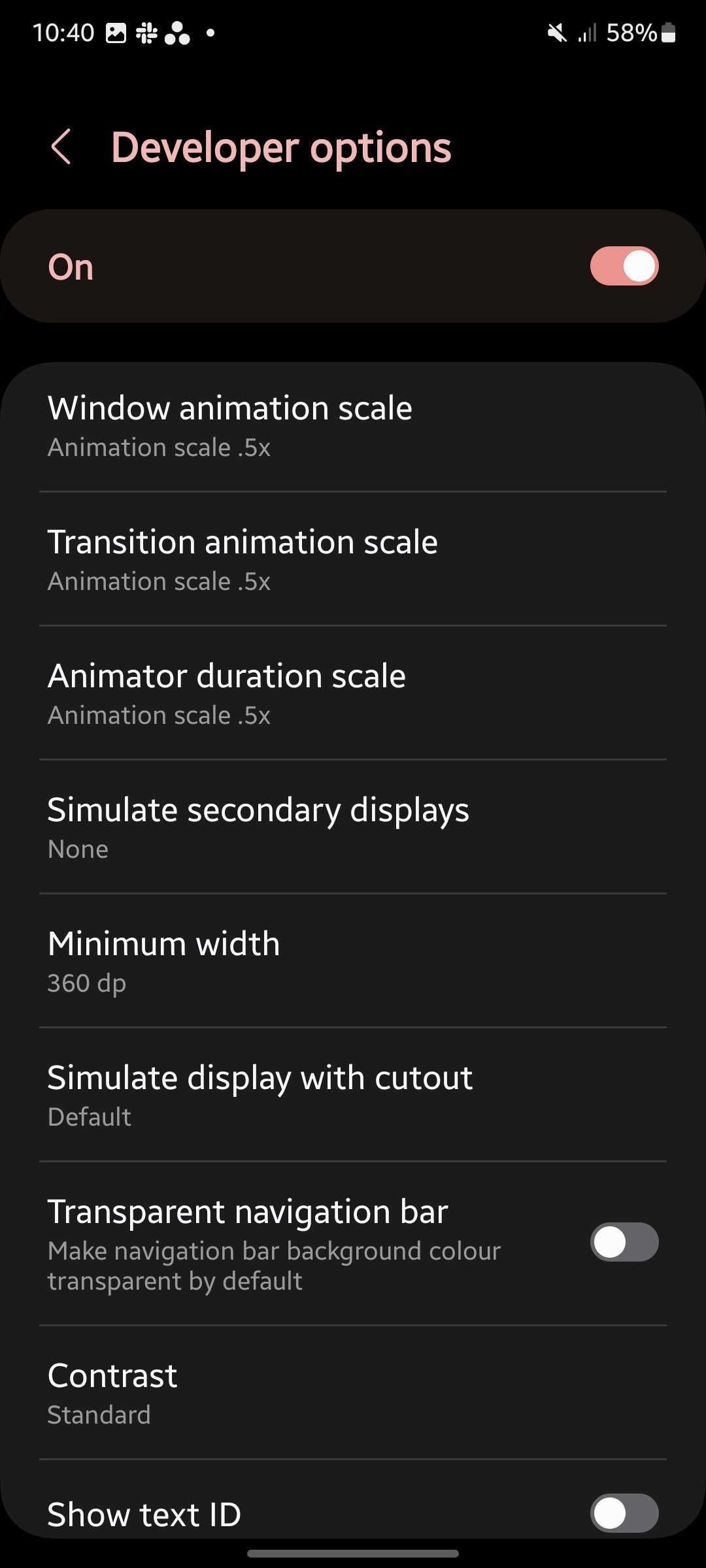Viewport: 706px width, 1568px height.
Task: Open Window animation scale selector
Action: pos(353,425)
